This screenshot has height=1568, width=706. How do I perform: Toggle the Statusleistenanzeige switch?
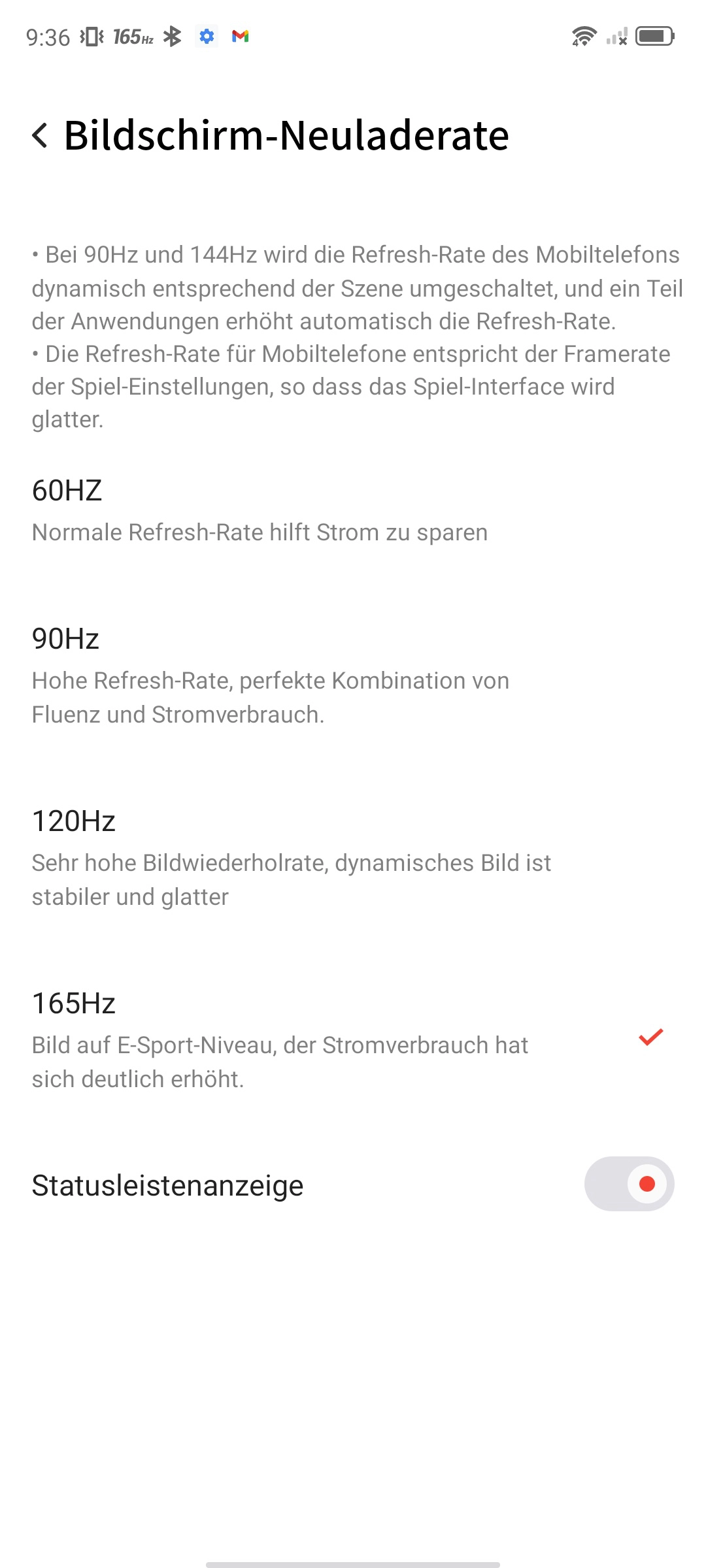629,1184
